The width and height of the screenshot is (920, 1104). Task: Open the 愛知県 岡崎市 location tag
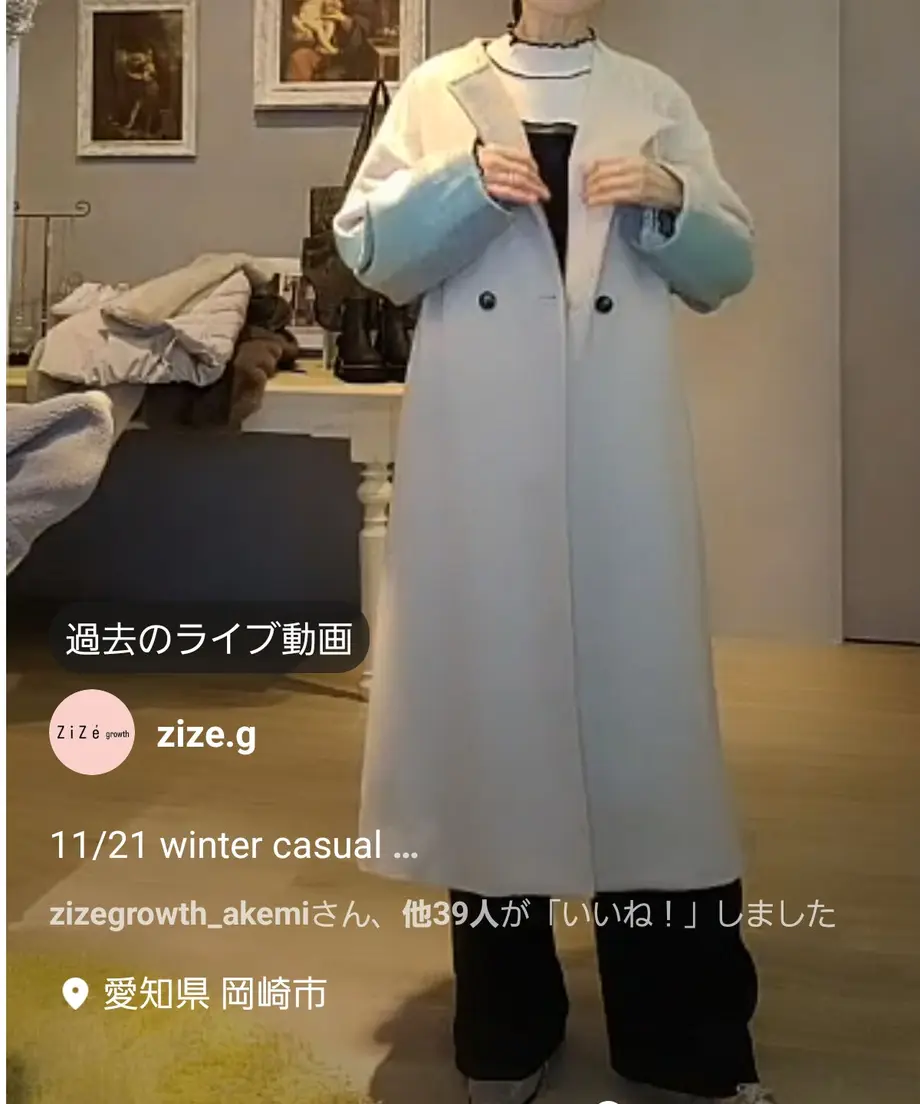coord(214,994)
